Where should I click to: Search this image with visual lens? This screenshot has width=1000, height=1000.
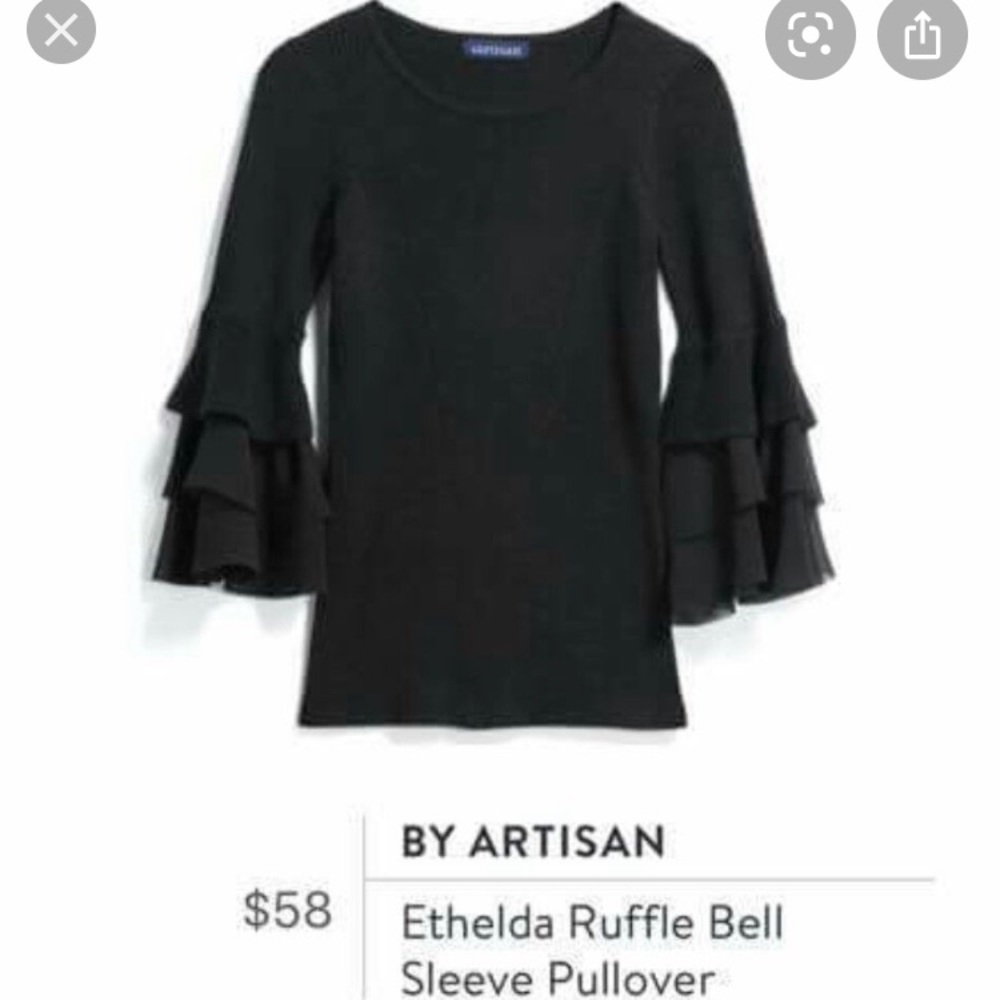[810, 34]
